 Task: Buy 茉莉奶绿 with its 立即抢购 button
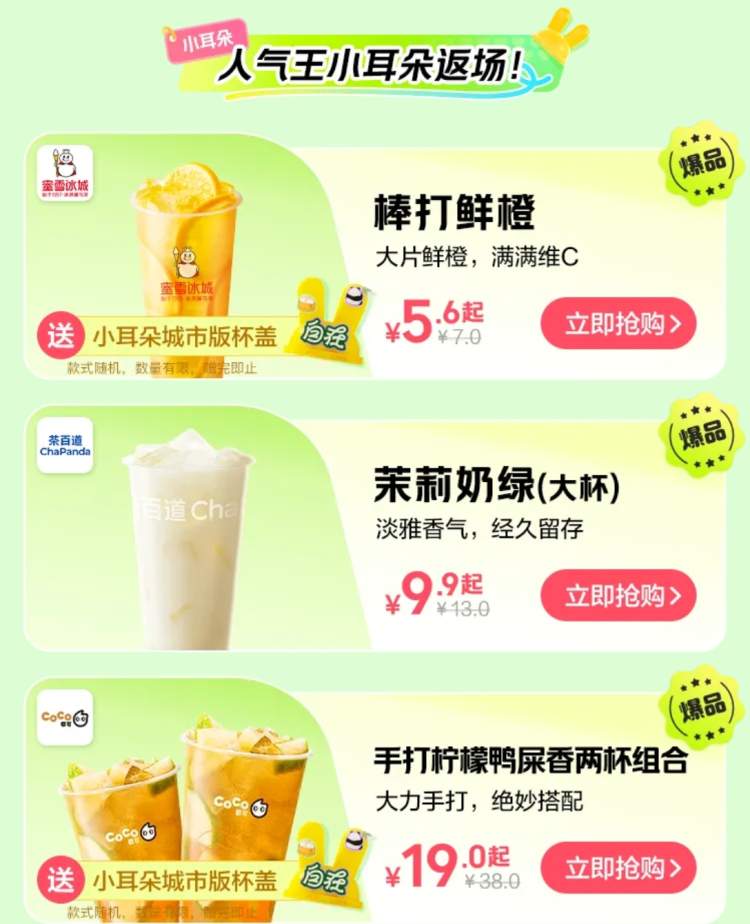(618, 596)
